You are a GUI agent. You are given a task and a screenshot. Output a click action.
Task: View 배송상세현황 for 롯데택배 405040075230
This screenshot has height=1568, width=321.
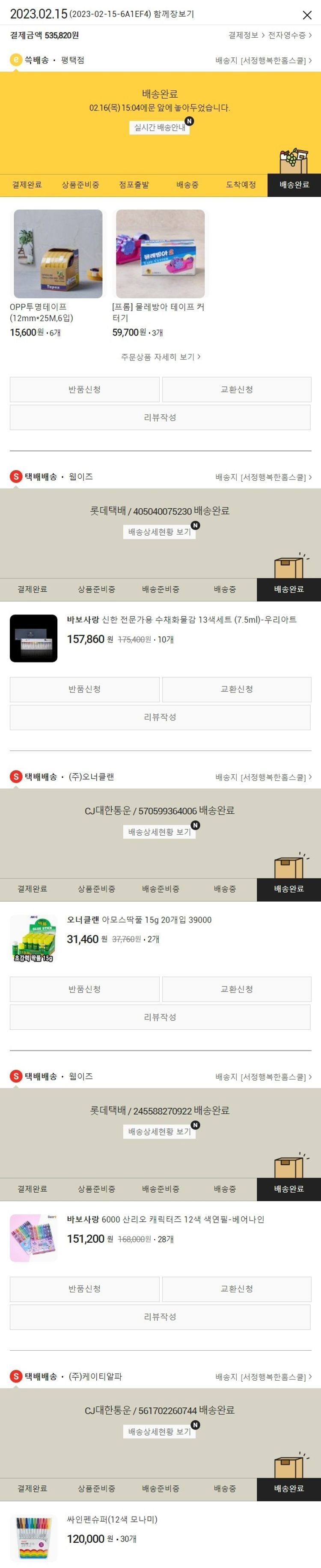click(159, 532)
